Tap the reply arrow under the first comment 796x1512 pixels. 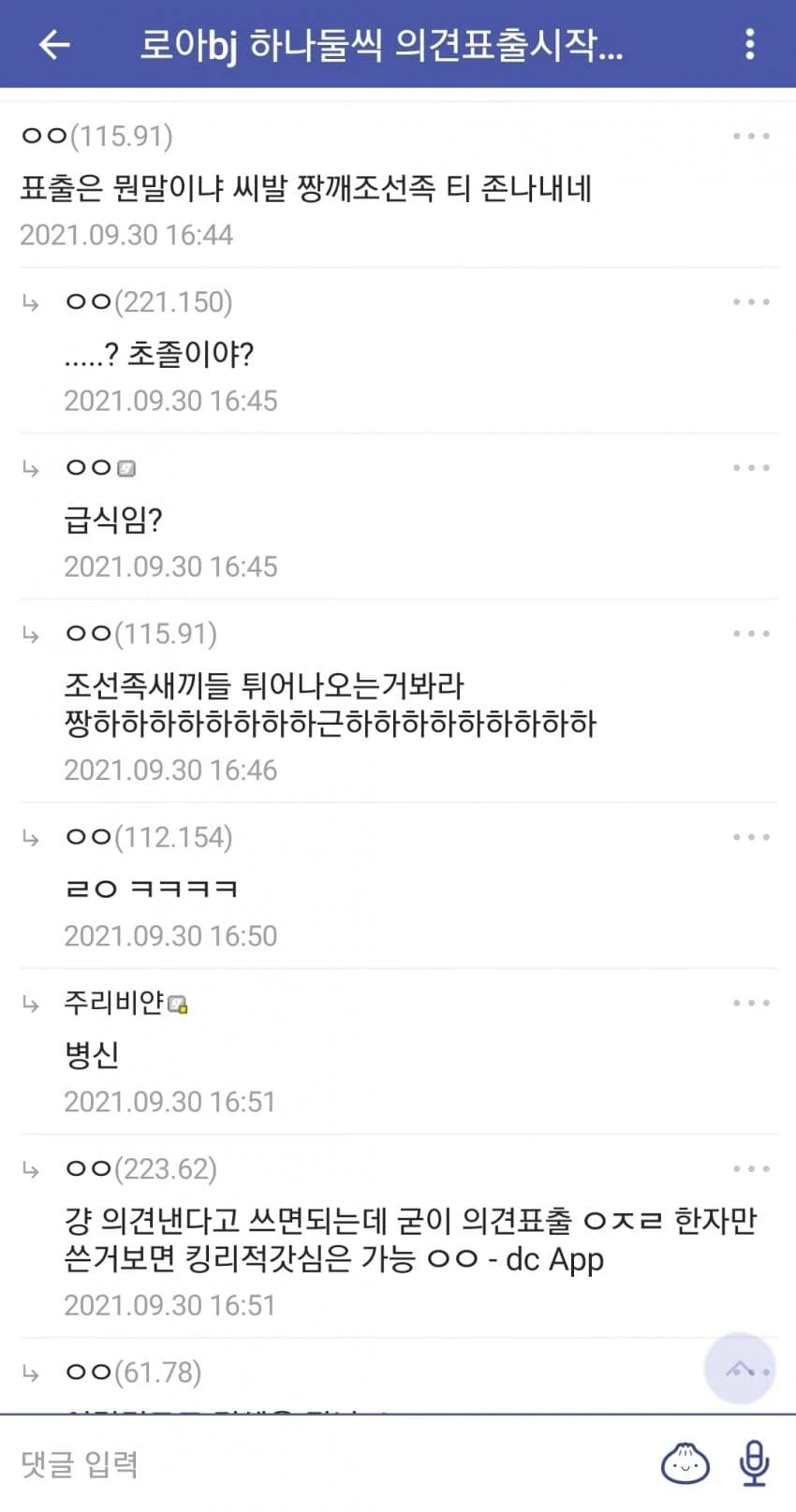pos(32,302)
